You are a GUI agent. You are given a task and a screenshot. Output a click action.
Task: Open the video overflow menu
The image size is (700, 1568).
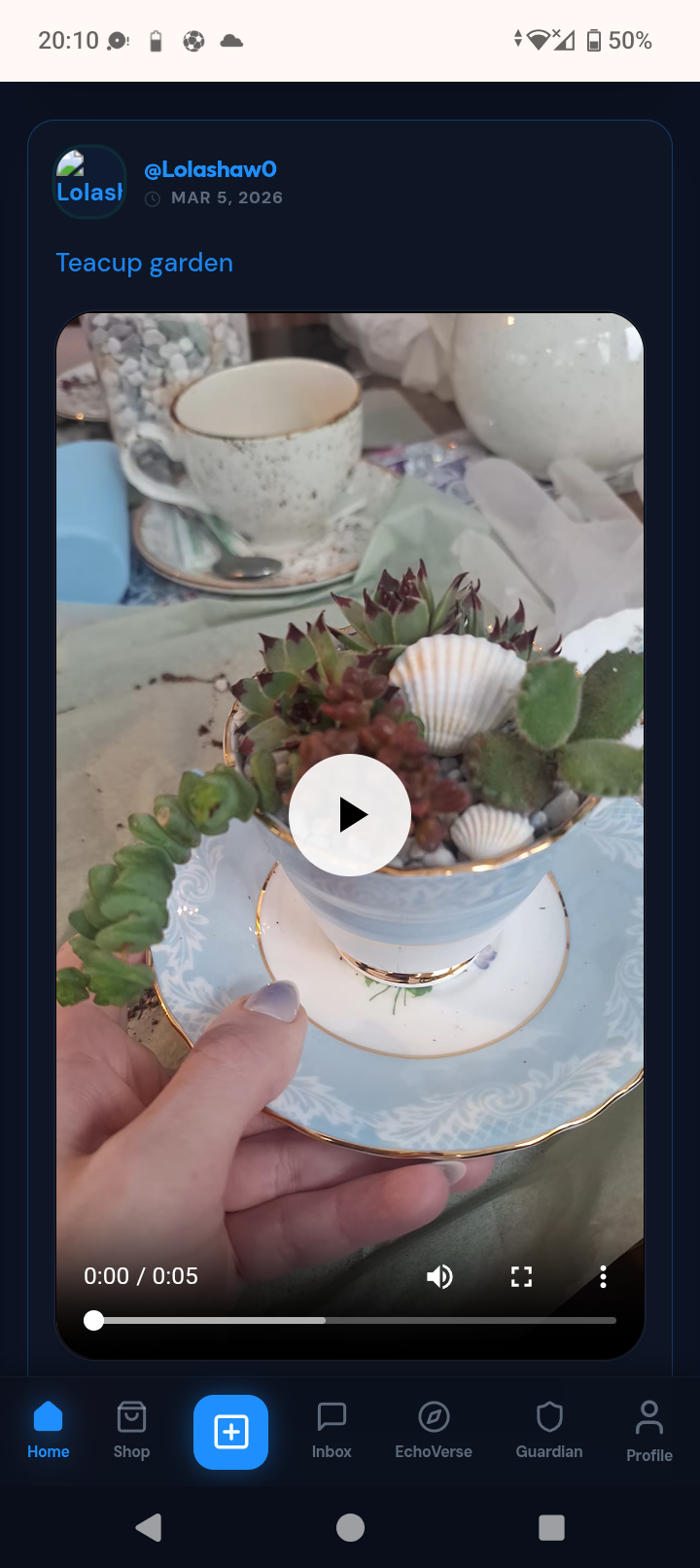coord(603,1277)
